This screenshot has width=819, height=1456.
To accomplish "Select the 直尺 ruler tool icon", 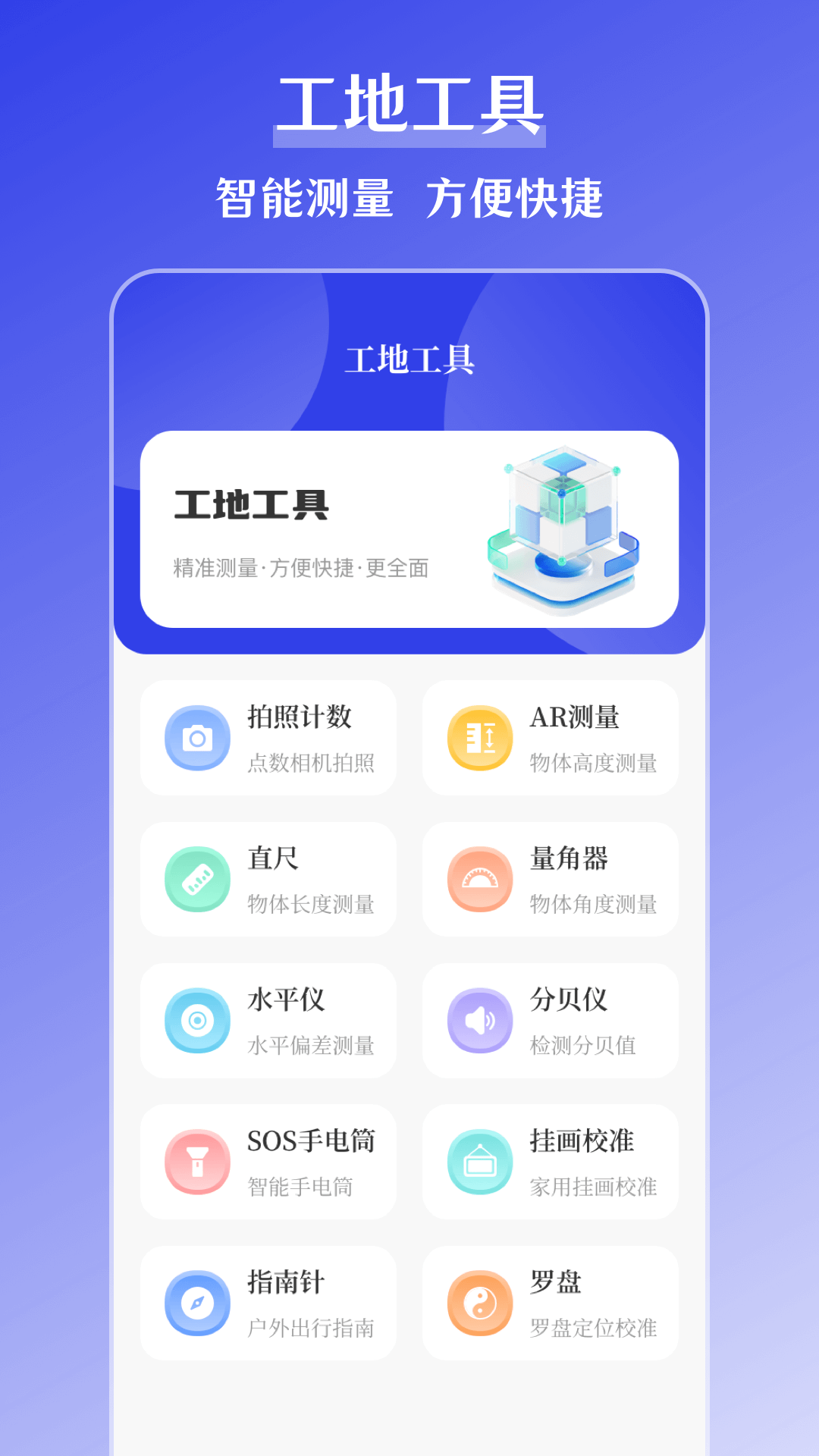I will pos(196,880).
